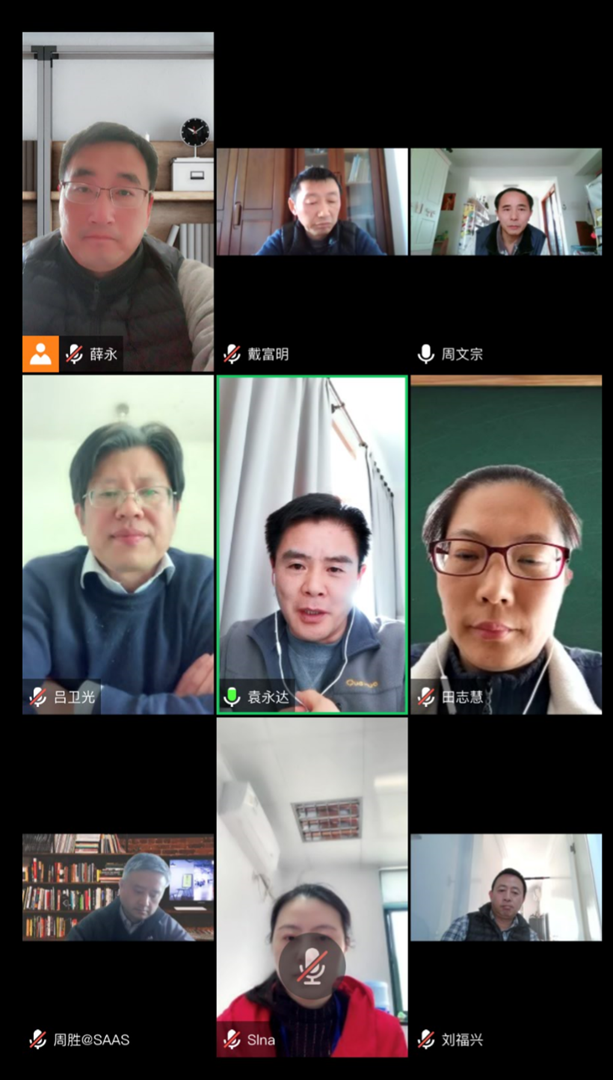Open 刘福兴's video tile
This screenshot has width=613, height=1080.
506,888
